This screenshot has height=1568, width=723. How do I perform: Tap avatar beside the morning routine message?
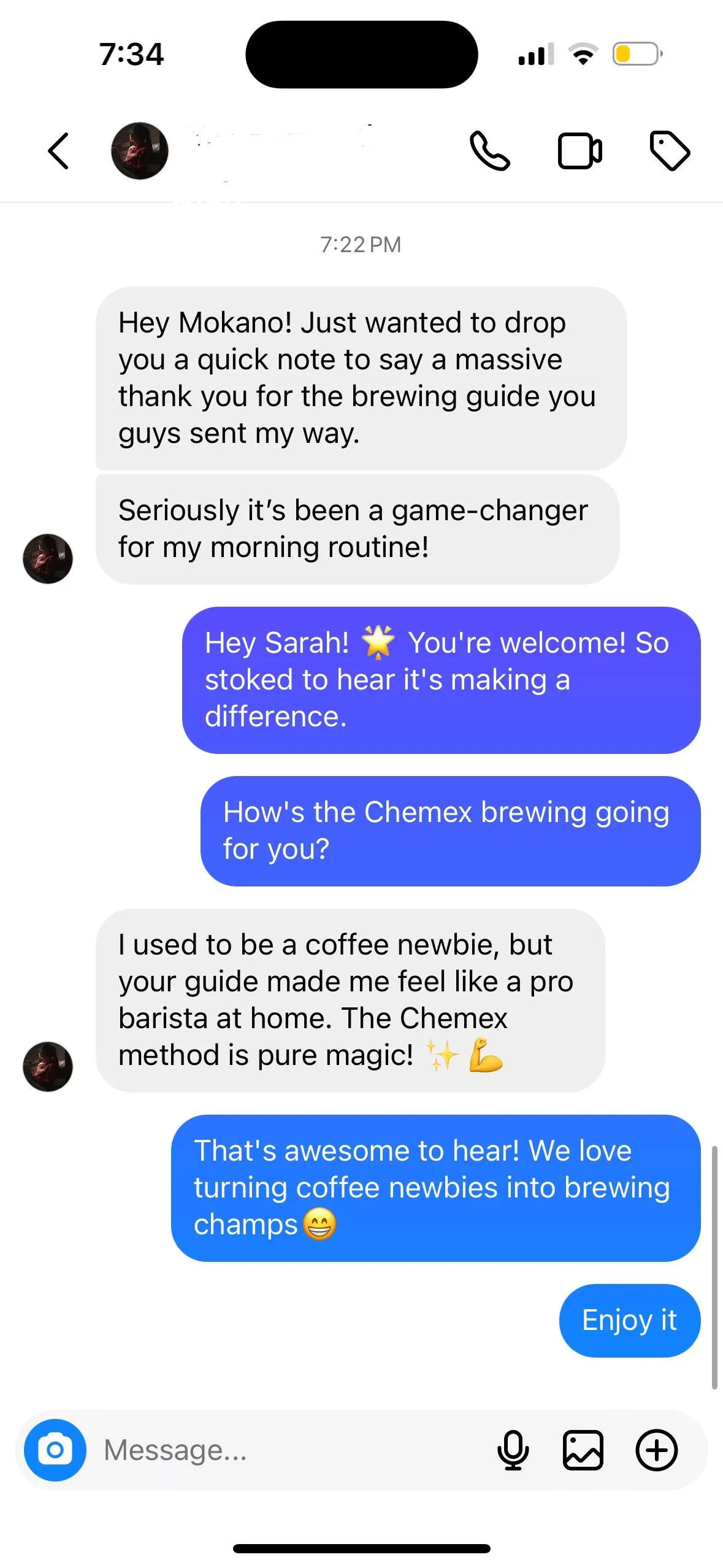pyautogui.click(x=48, y=559)
